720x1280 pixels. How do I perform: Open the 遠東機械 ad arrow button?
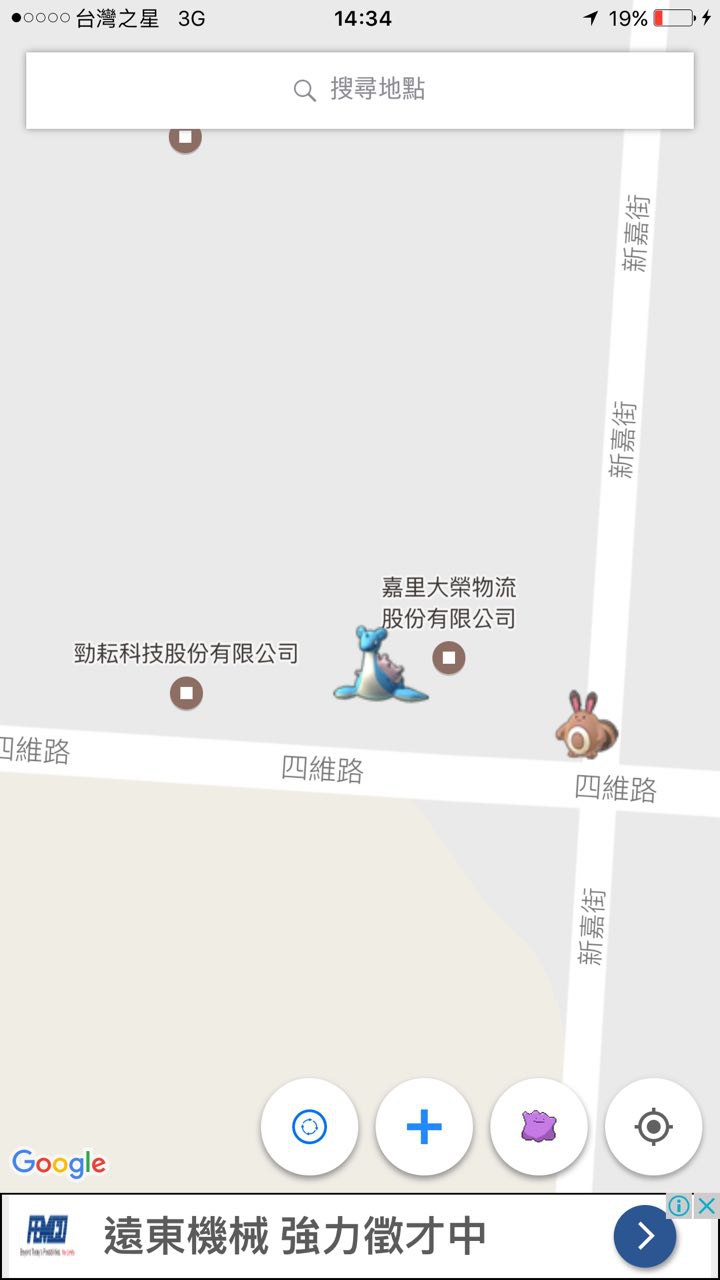tap(644, 1237)
